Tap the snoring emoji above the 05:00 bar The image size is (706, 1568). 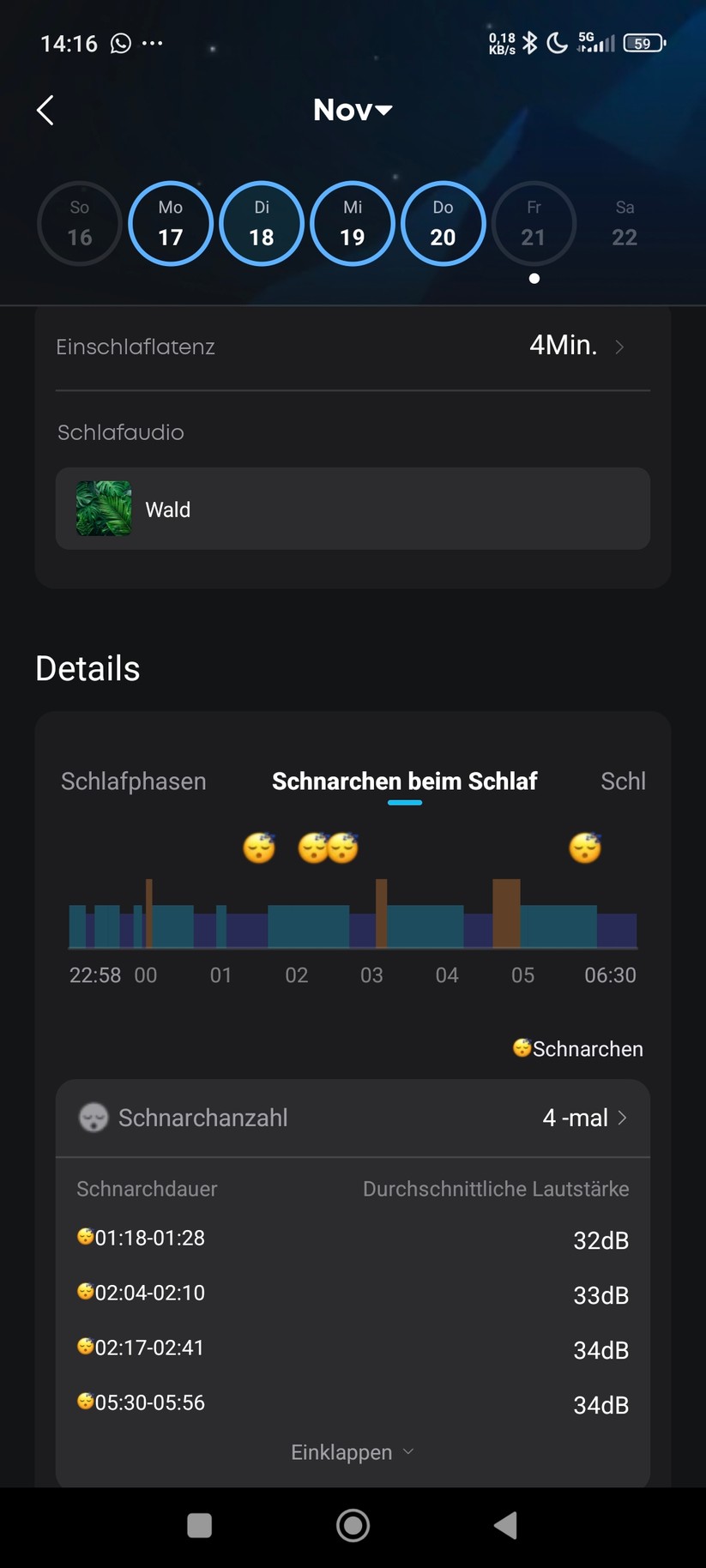pyautogui.click(x=584, y=847)
